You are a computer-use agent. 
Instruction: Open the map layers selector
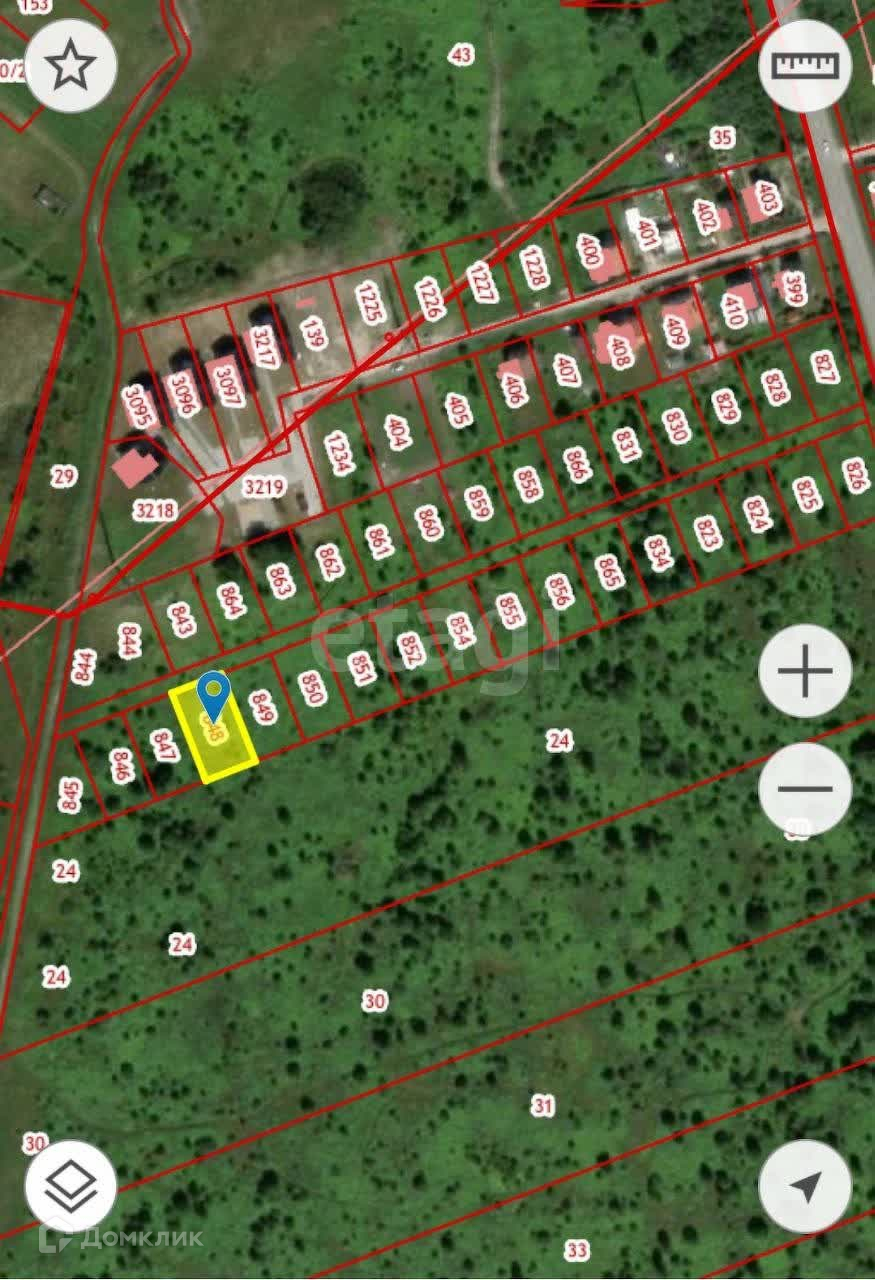coord(71,1186)
